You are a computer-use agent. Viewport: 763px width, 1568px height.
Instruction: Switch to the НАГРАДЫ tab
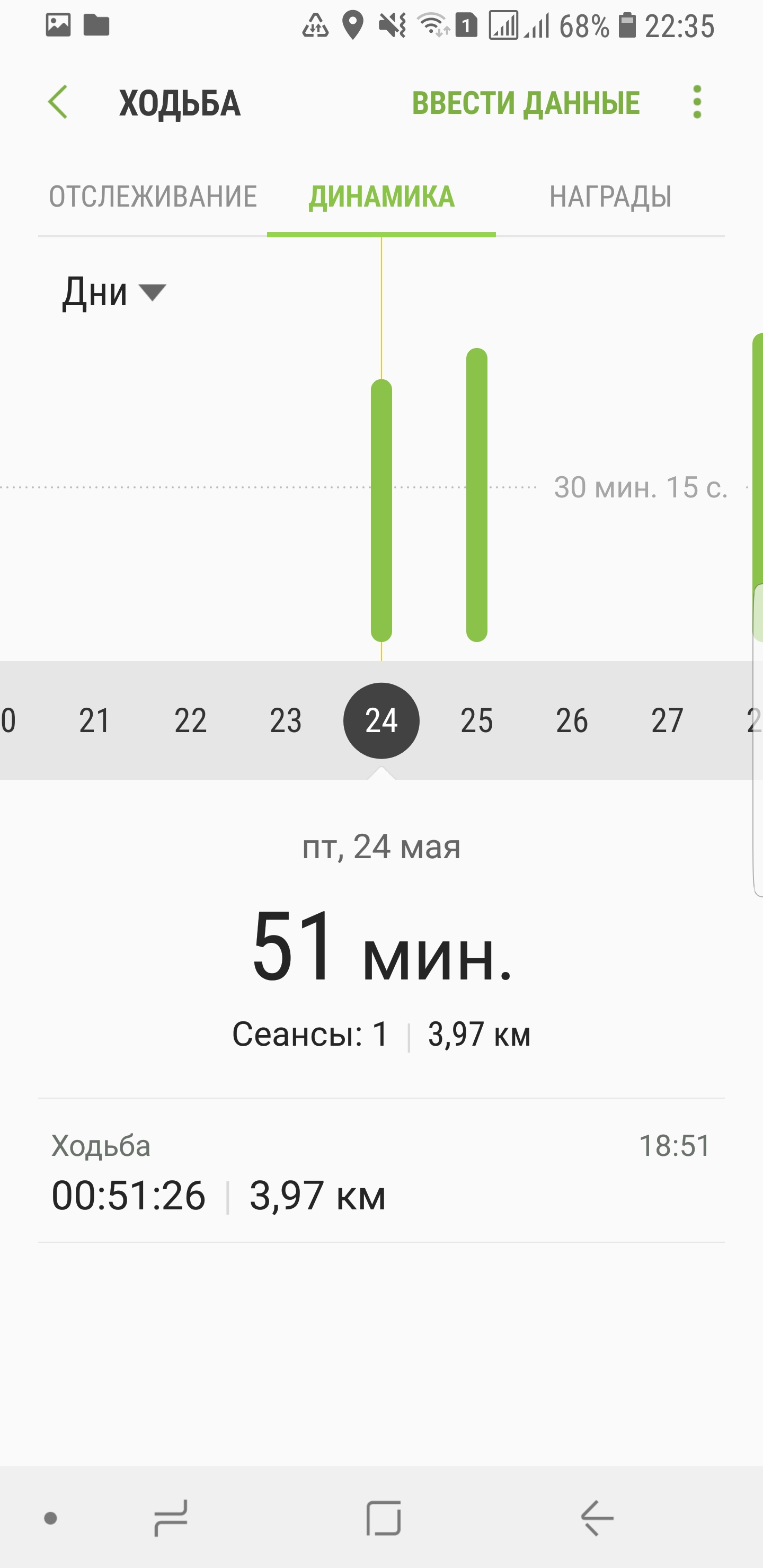[x=610, y=197]
